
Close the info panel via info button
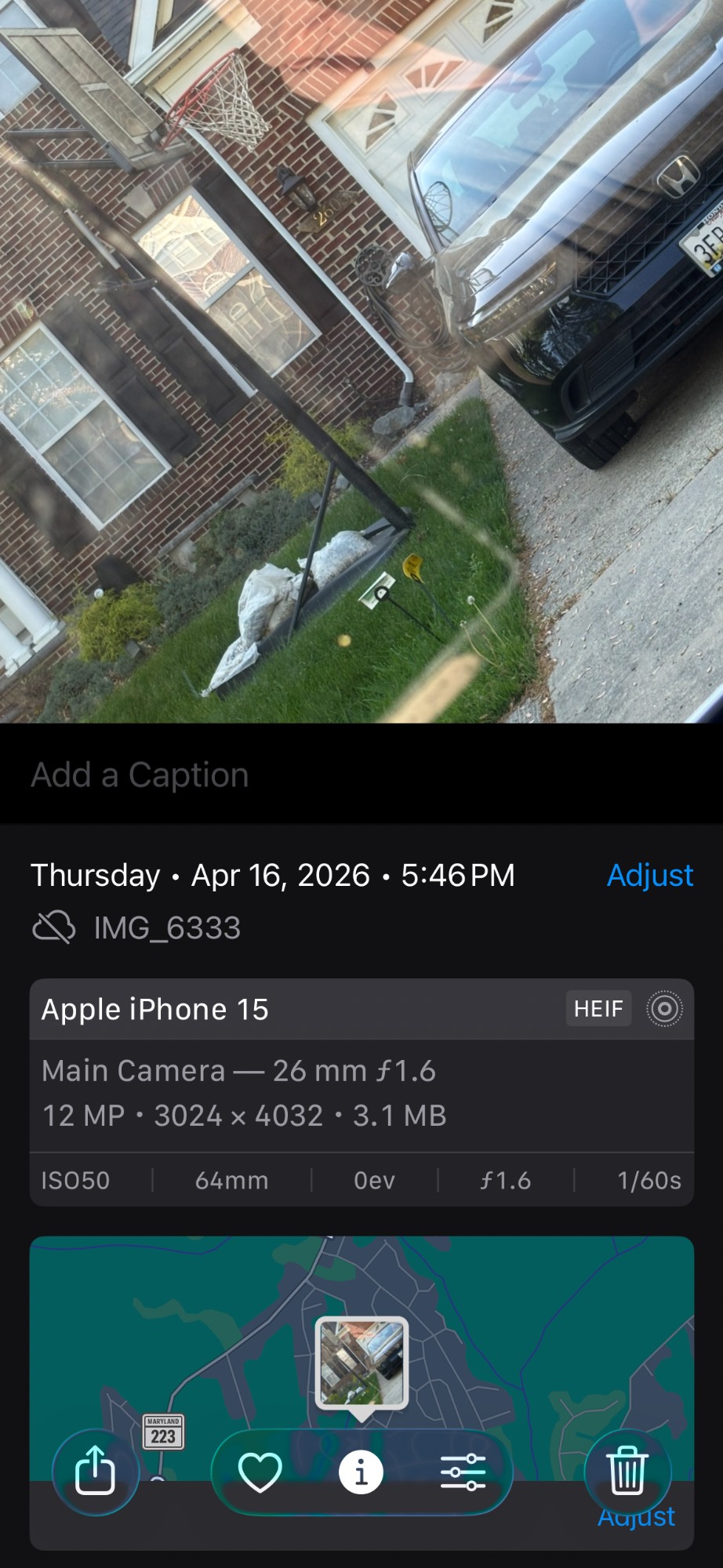tap(361, 1472)
